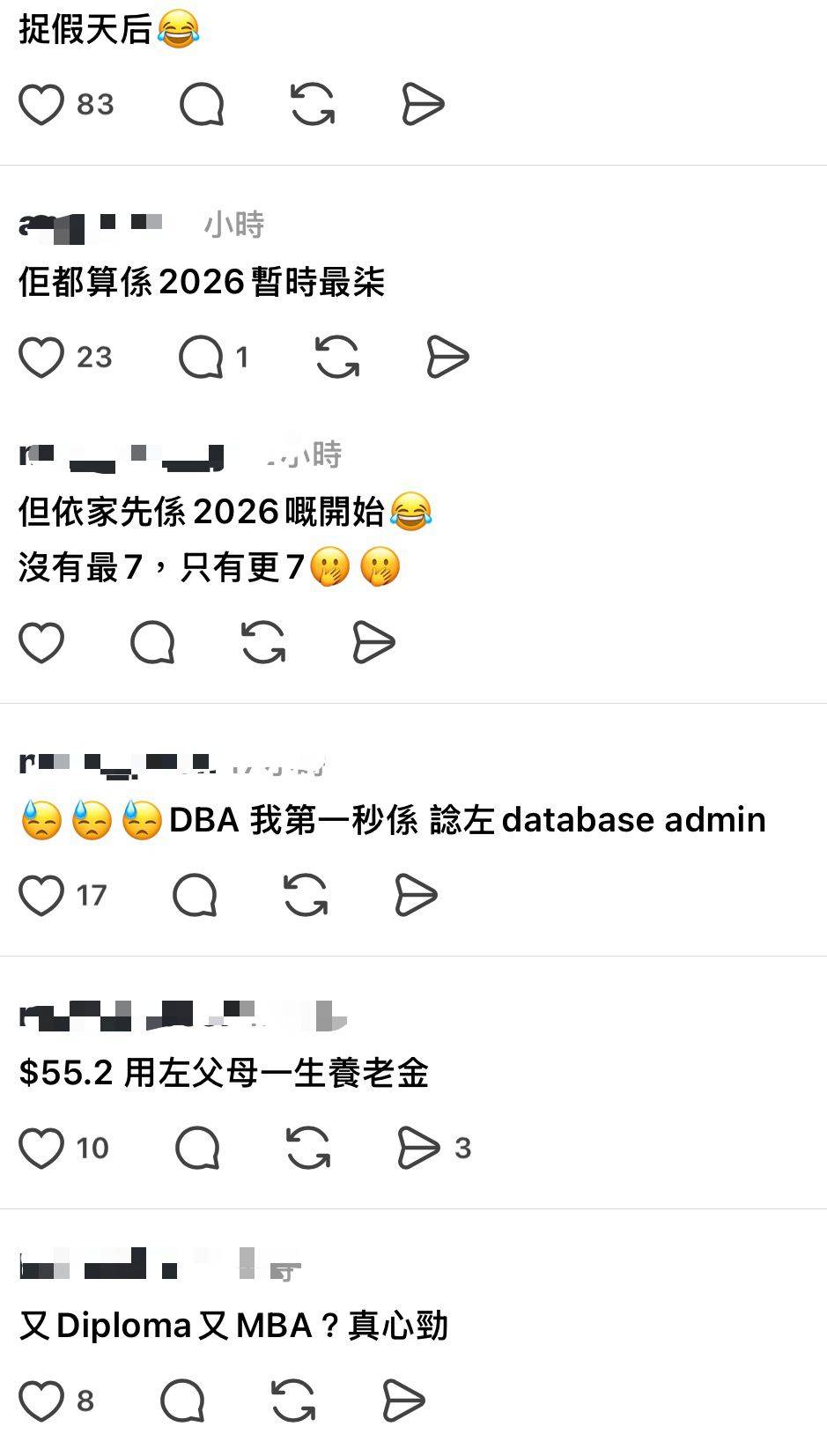Image resolution: width=827 pixels, height=1456 pixels.
Task: Like the 沒有最7，只有更7 reply
Action: (x=41, y=642)
